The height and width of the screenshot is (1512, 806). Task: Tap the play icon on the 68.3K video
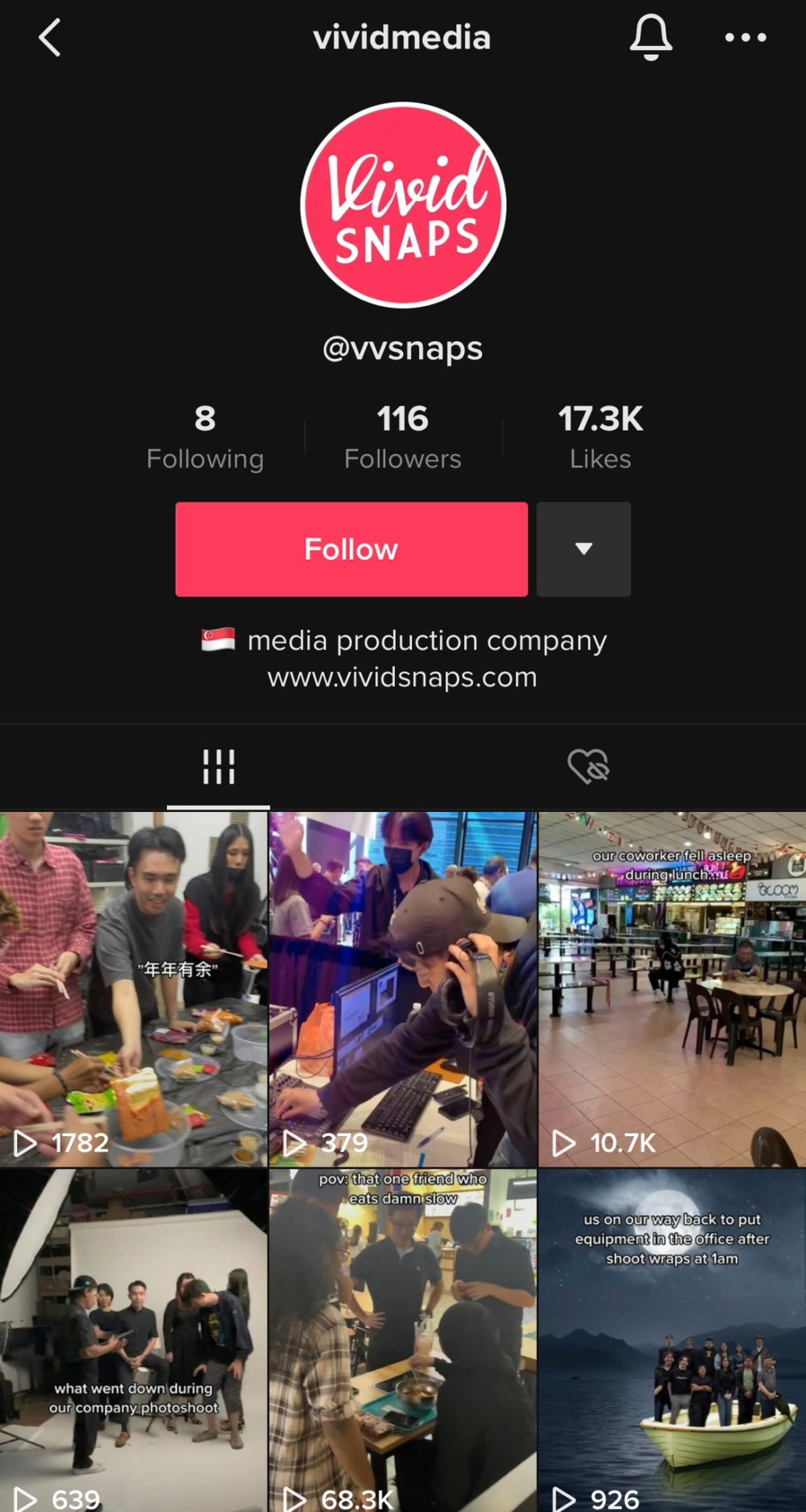[x=296, y=1497]
